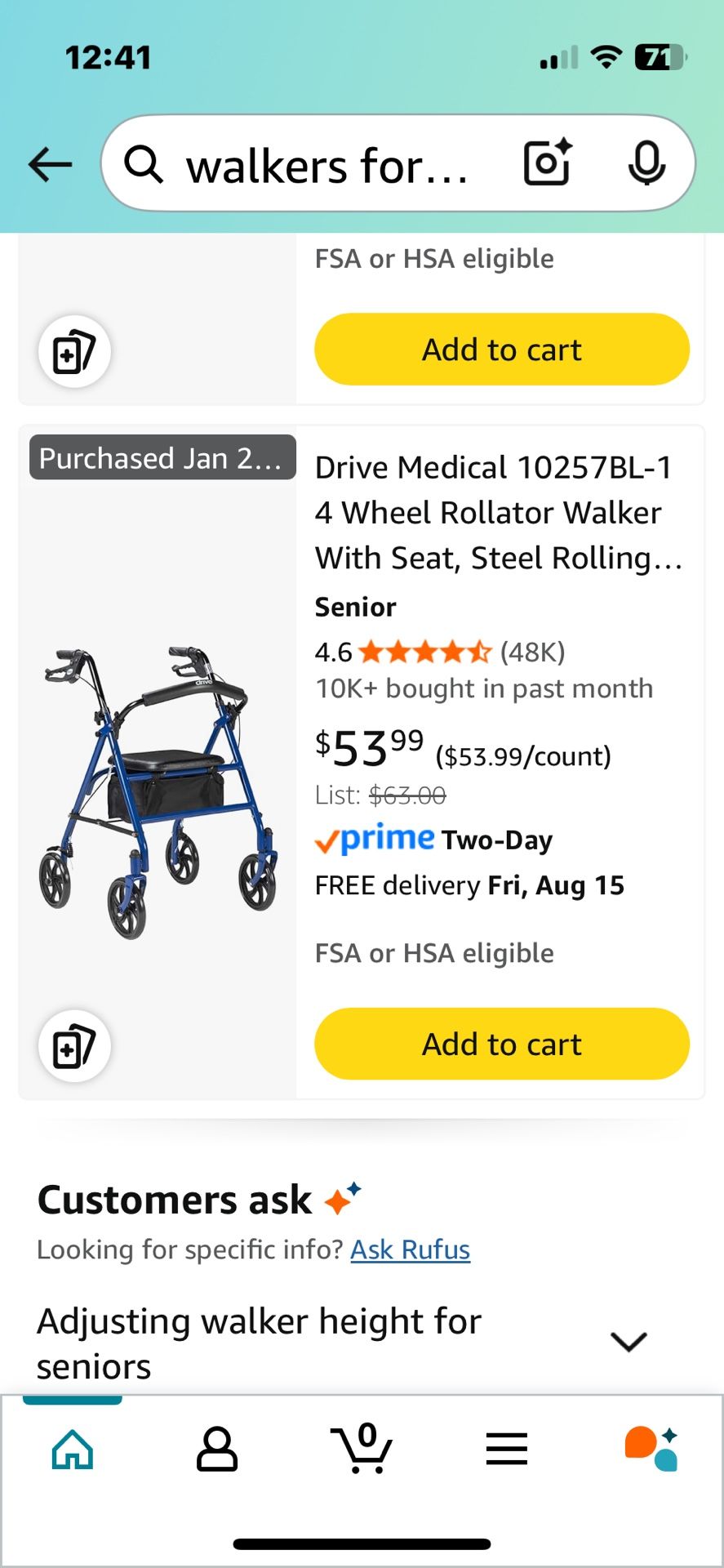The height and width of the screenshot is (1568, 724).
Task: Tap the 4.6 star rating to see reviews
Action: [x=441, y=652]
